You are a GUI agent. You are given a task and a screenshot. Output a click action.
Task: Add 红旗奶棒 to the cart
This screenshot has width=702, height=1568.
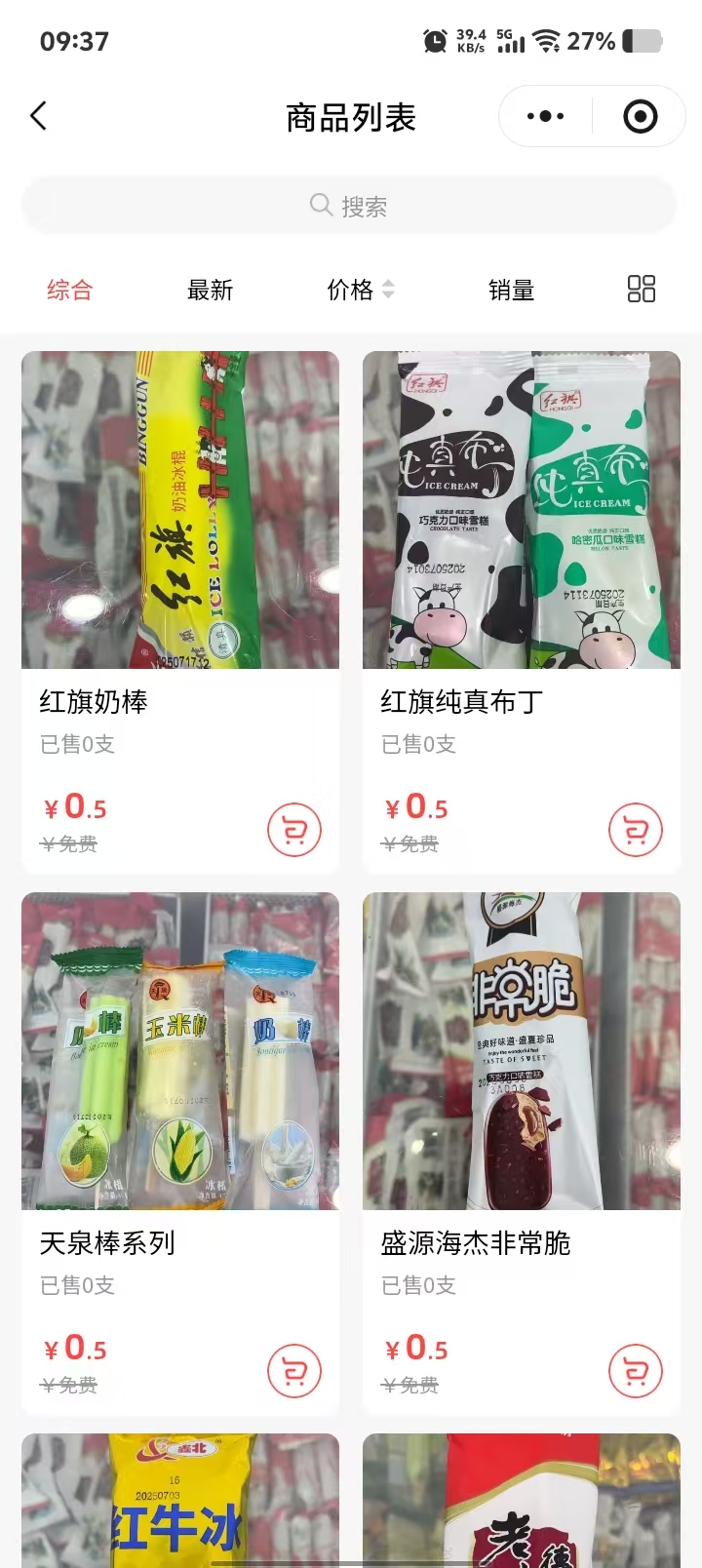pyautogui.click(x=294, y=830)
